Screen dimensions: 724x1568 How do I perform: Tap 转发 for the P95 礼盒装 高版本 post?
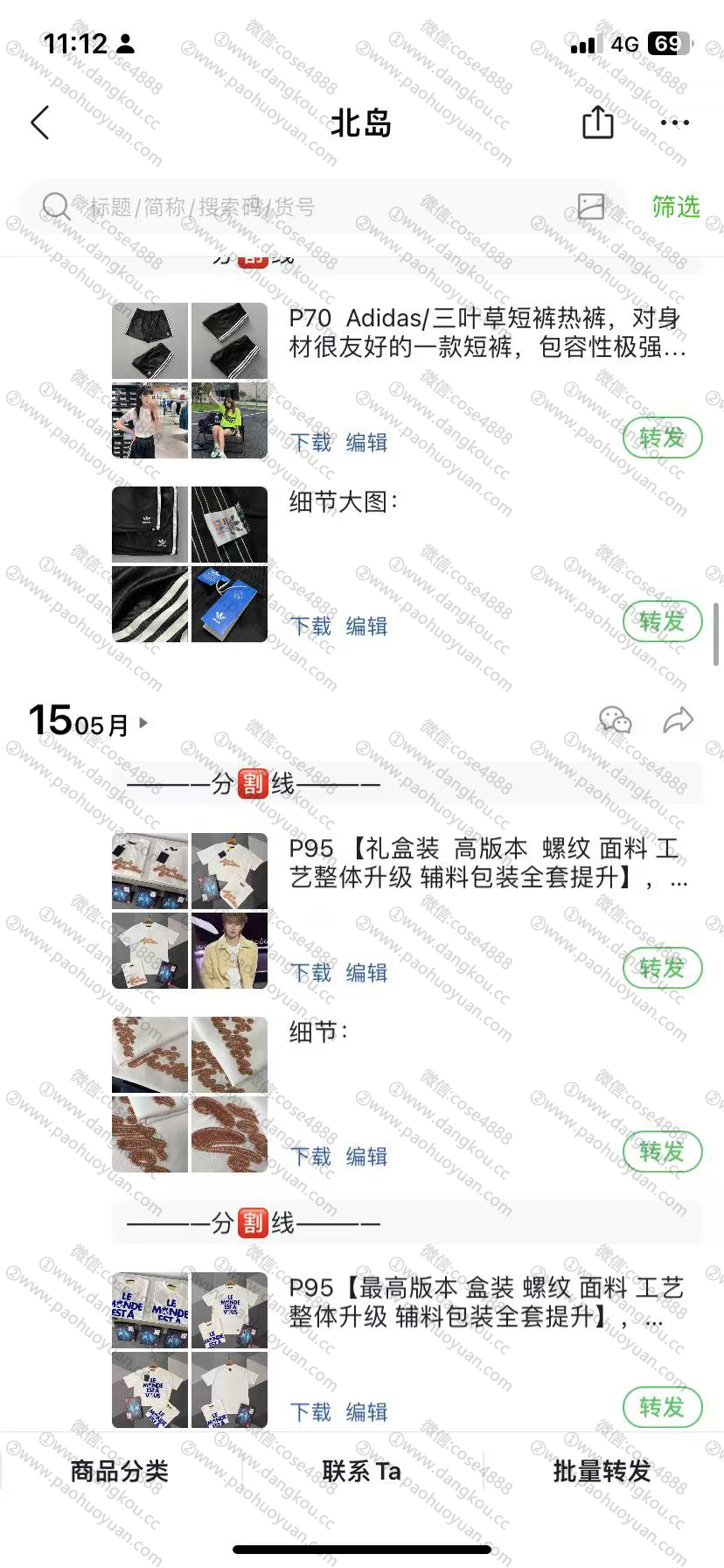point(662,968)
